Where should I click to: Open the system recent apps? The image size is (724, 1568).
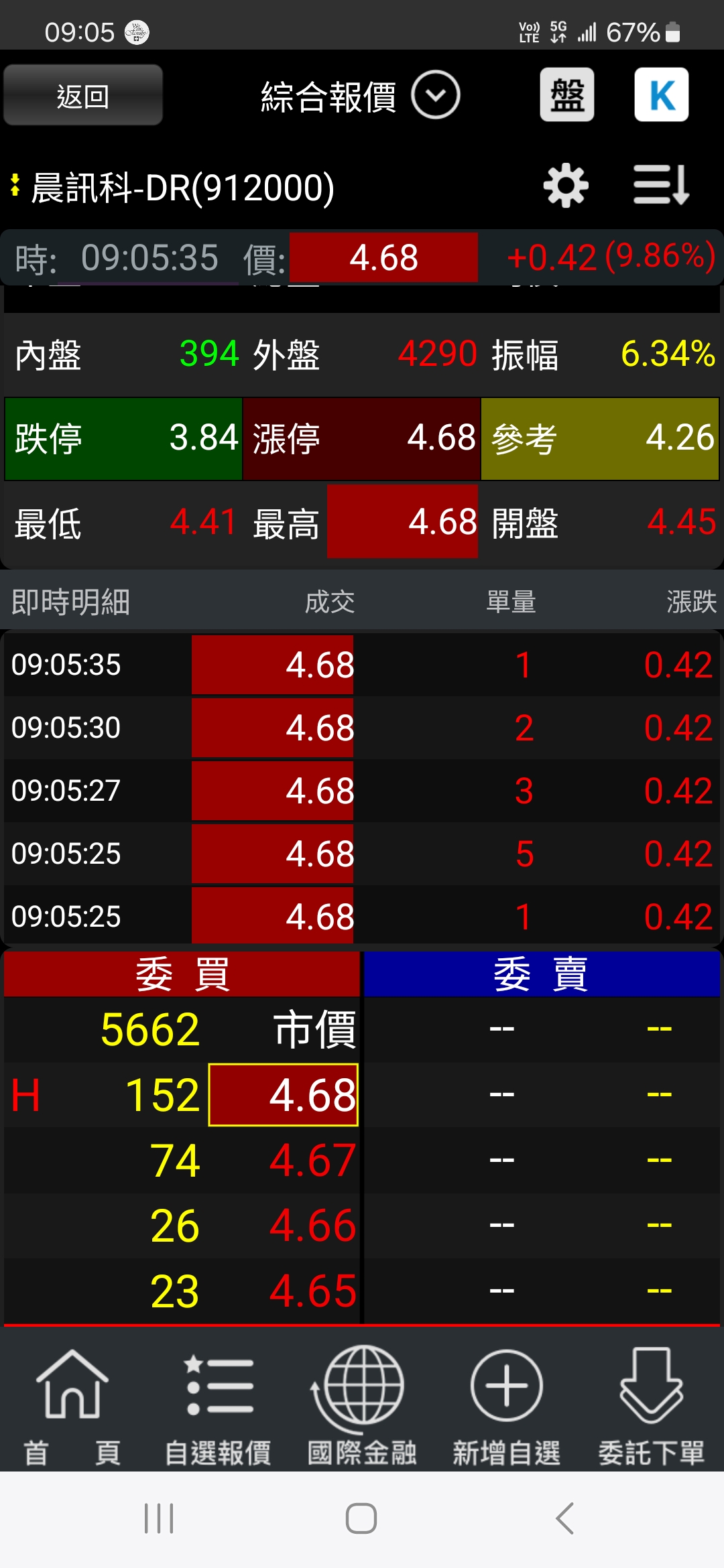click(x=159, y=1518)
